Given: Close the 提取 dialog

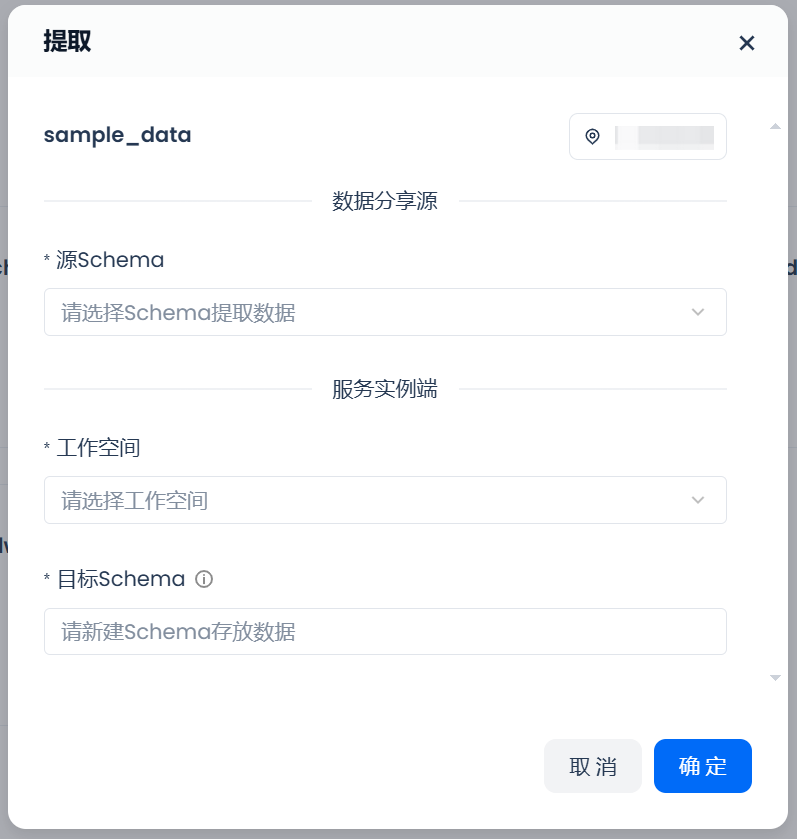Looking at the screenshot, I should point(746,43).
